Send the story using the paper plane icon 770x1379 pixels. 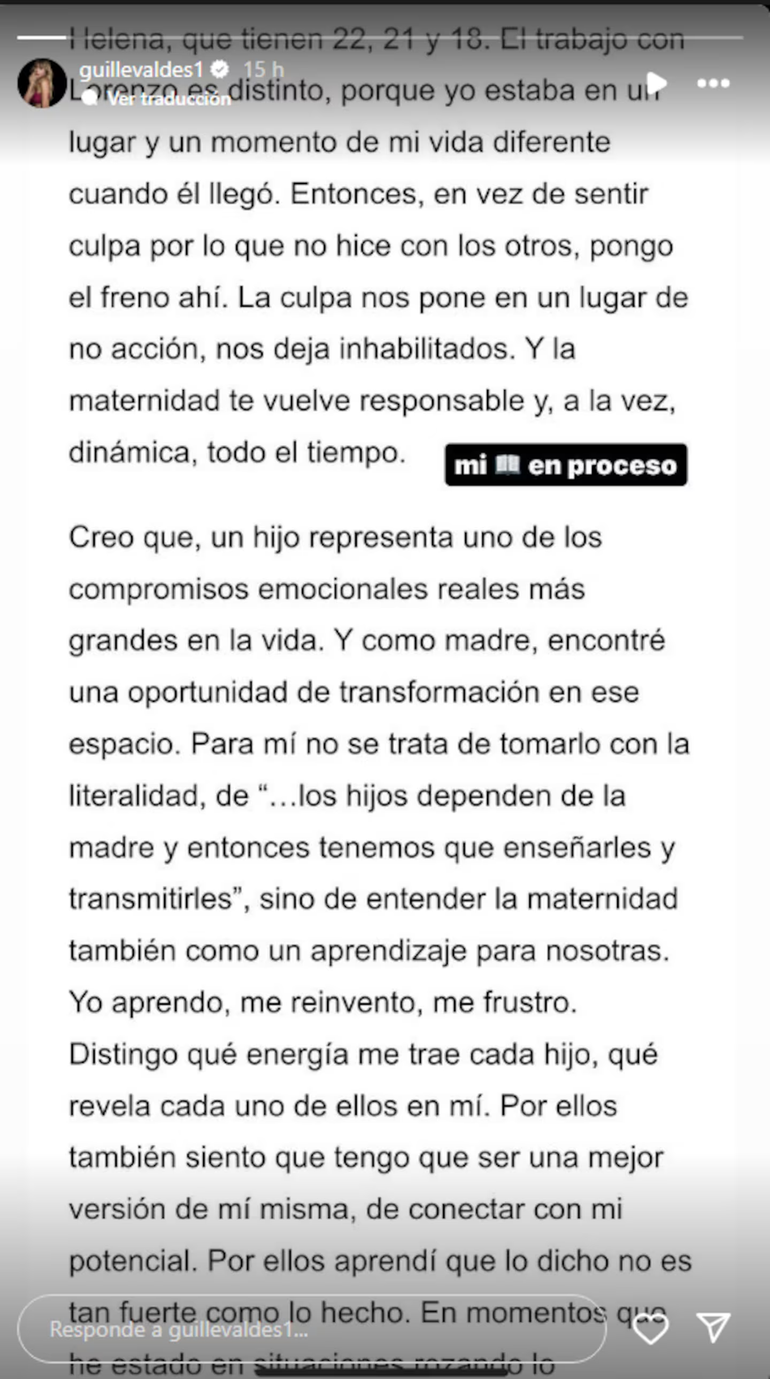point(713,1328)
